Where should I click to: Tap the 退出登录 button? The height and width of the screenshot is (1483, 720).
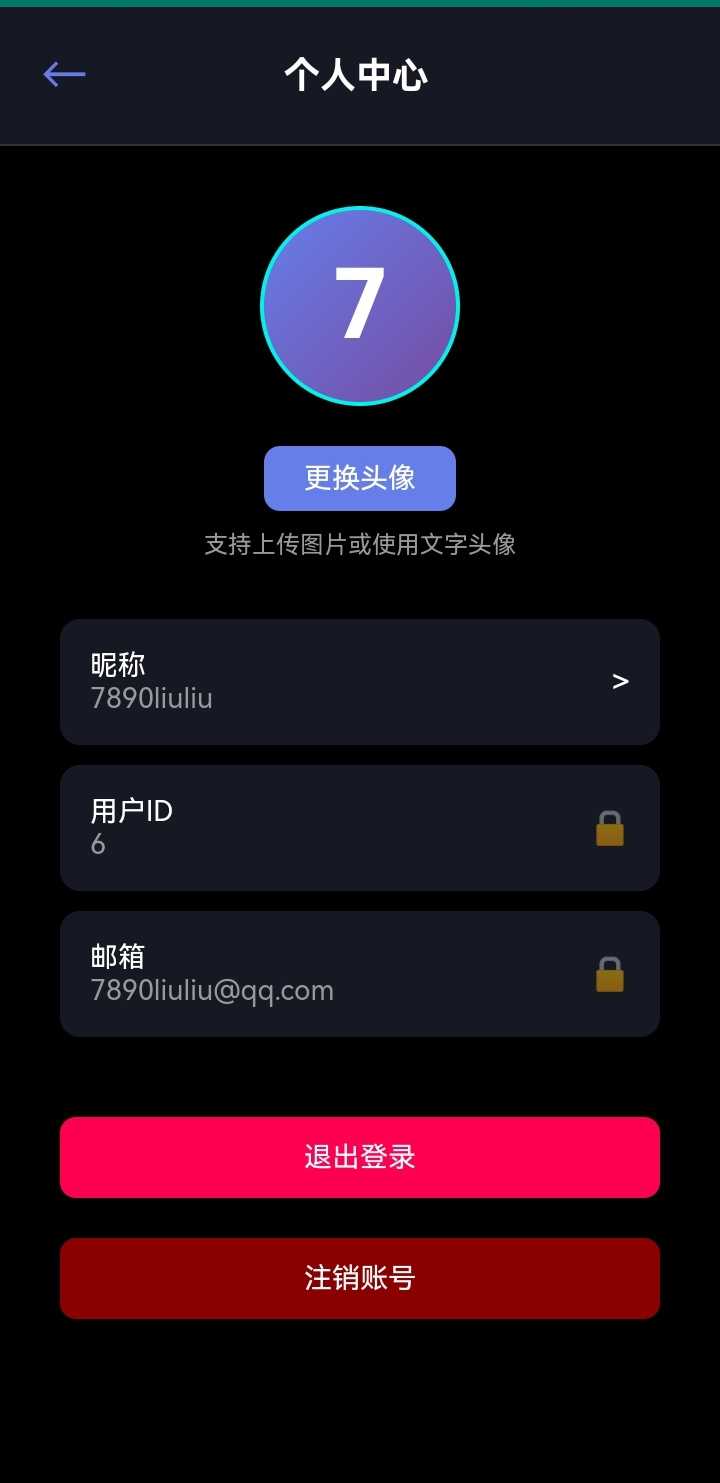click(x=360, y=1157)
